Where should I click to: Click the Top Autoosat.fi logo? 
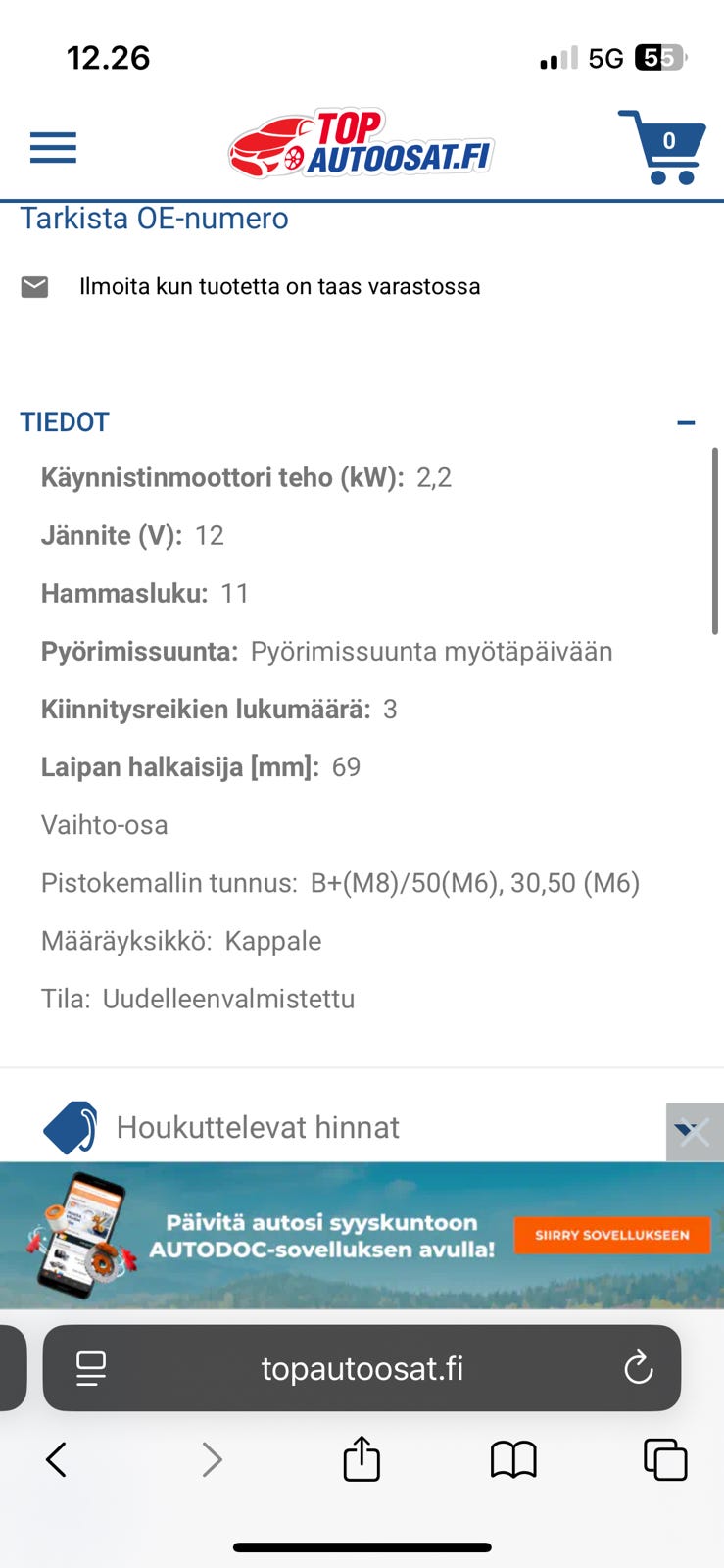tap(362, 144)
